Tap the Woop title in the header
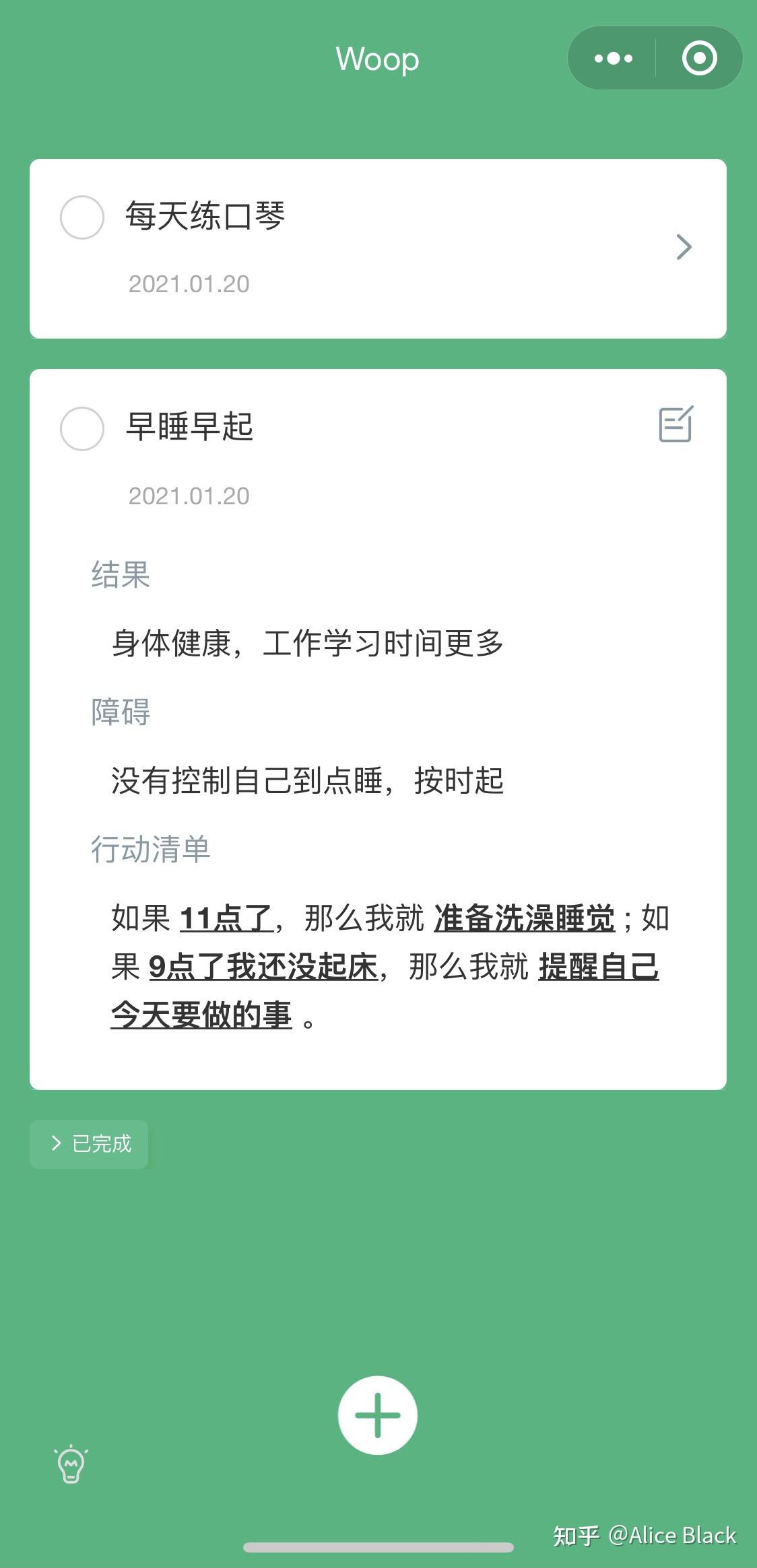The width and height of the screenshot is (757, 1568). (378, 59)
